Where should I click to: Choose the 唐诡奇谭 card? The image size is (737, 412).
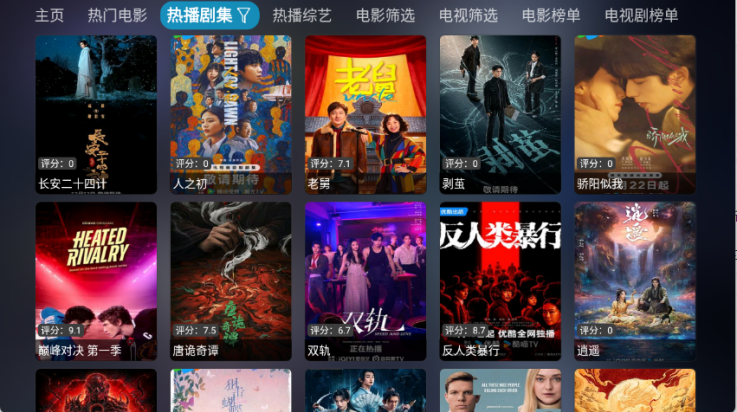click(231, 281)
